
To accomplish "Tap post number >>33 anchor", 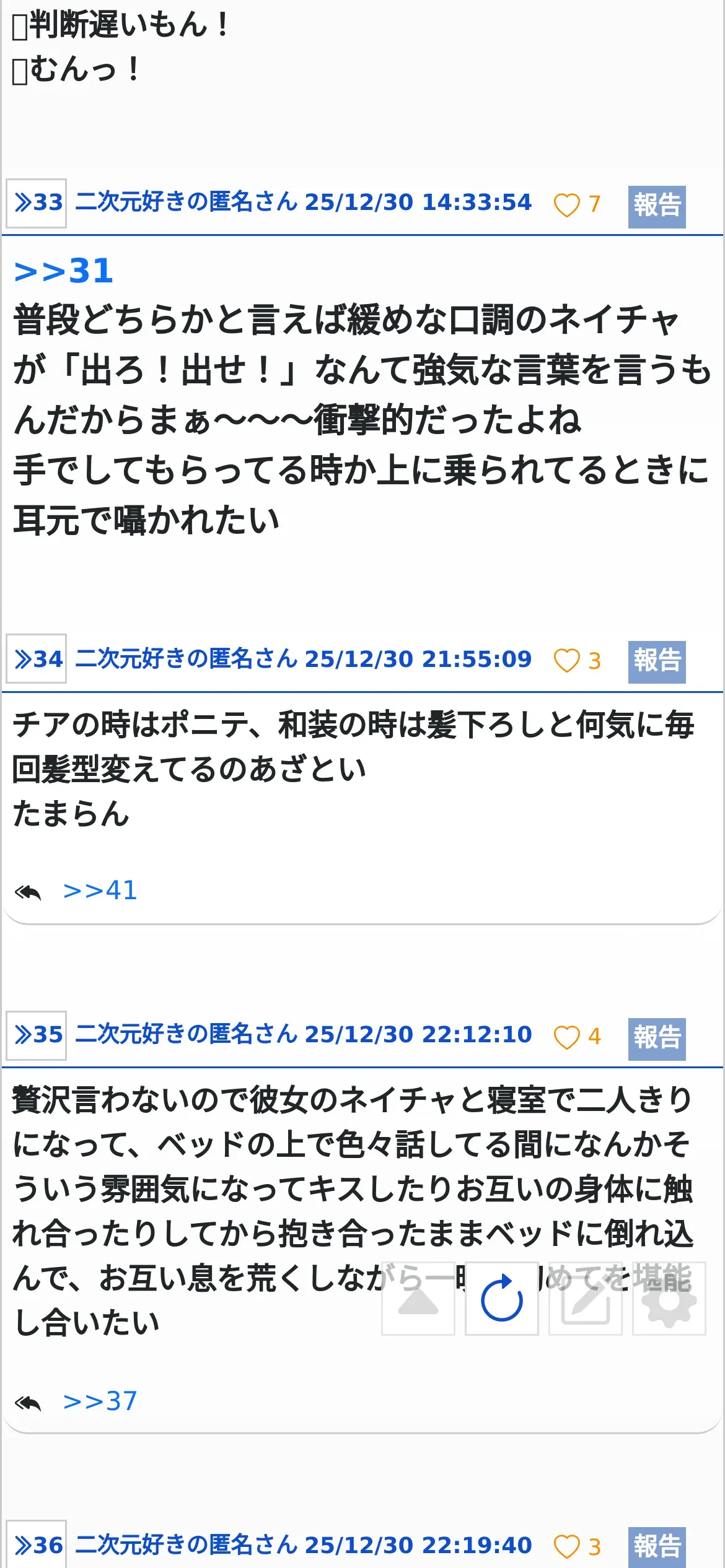I will [x=37, y=203].
